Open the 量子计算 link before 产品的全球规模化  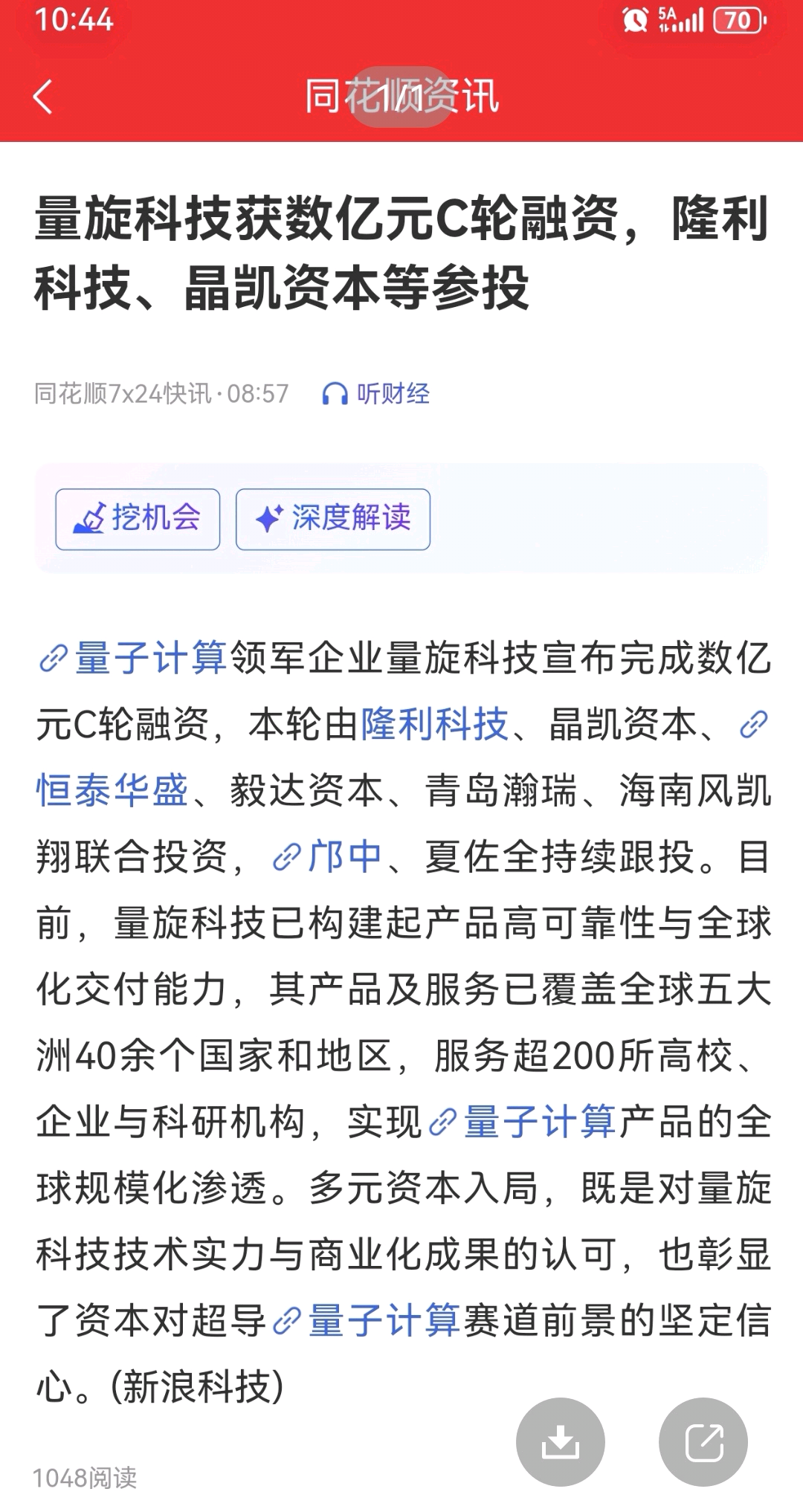pos(540,1122)
